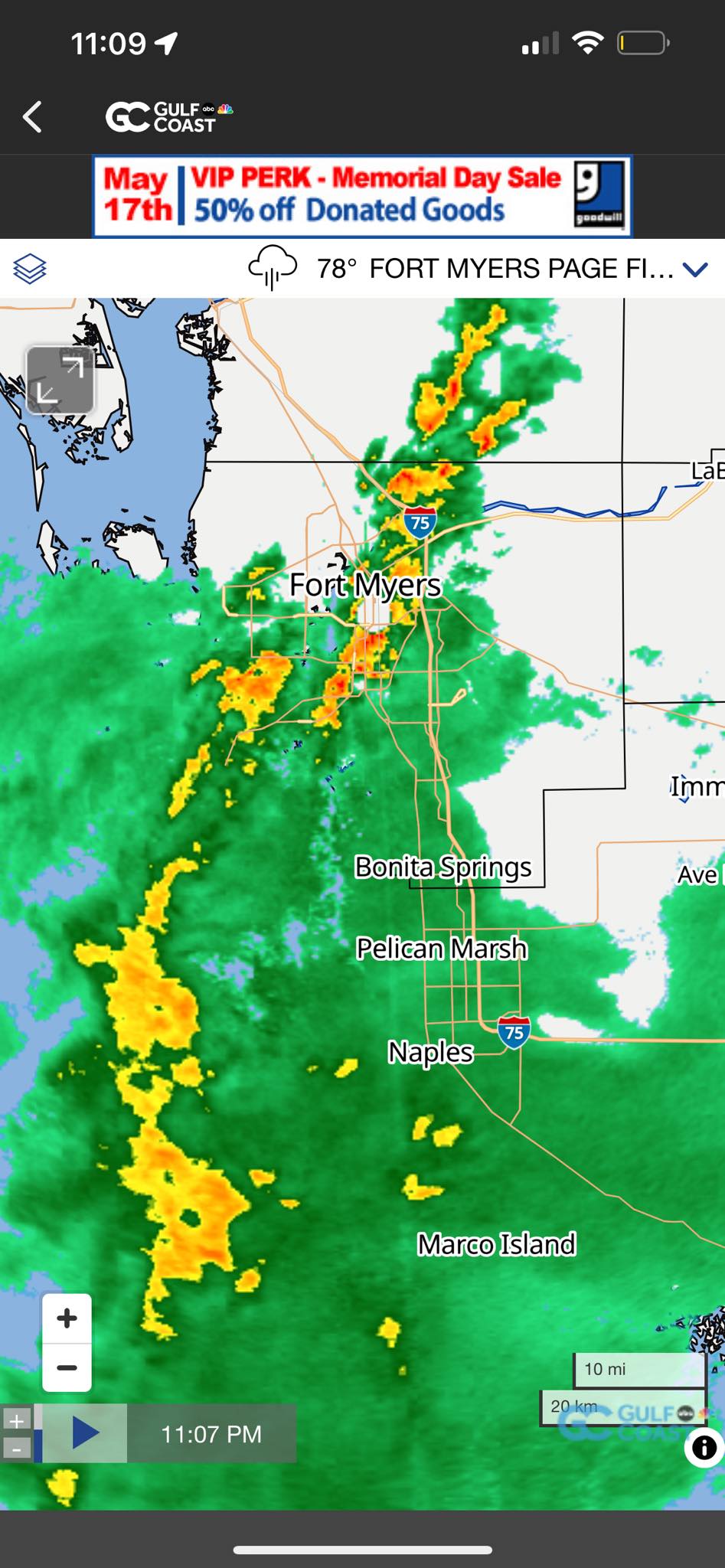
Task: Expand the radar map to fullscreen
Action: point(60,381)
